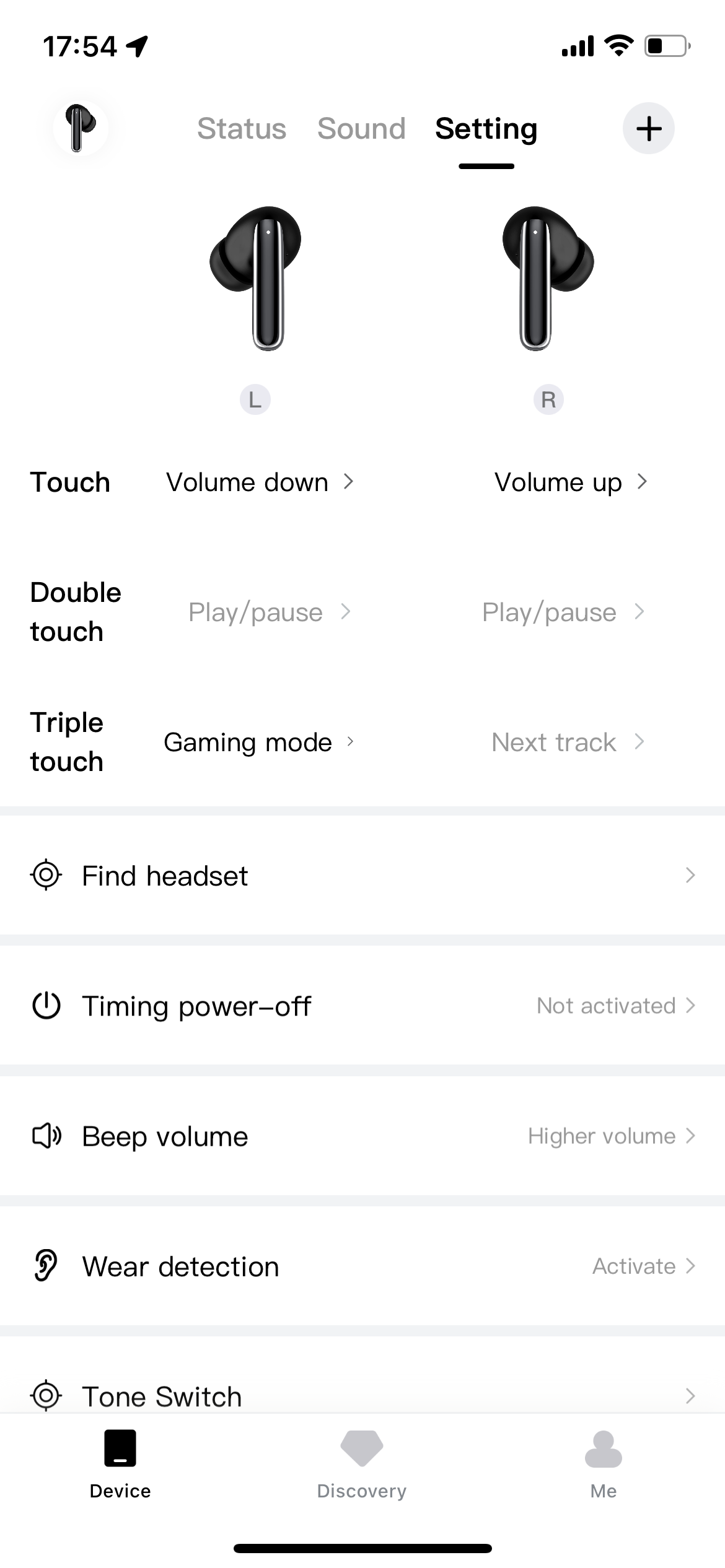The width and height of the screenshot is (725, 1568).
Task: Select the Device bottom tab
Action: (x=120, y=1465)
